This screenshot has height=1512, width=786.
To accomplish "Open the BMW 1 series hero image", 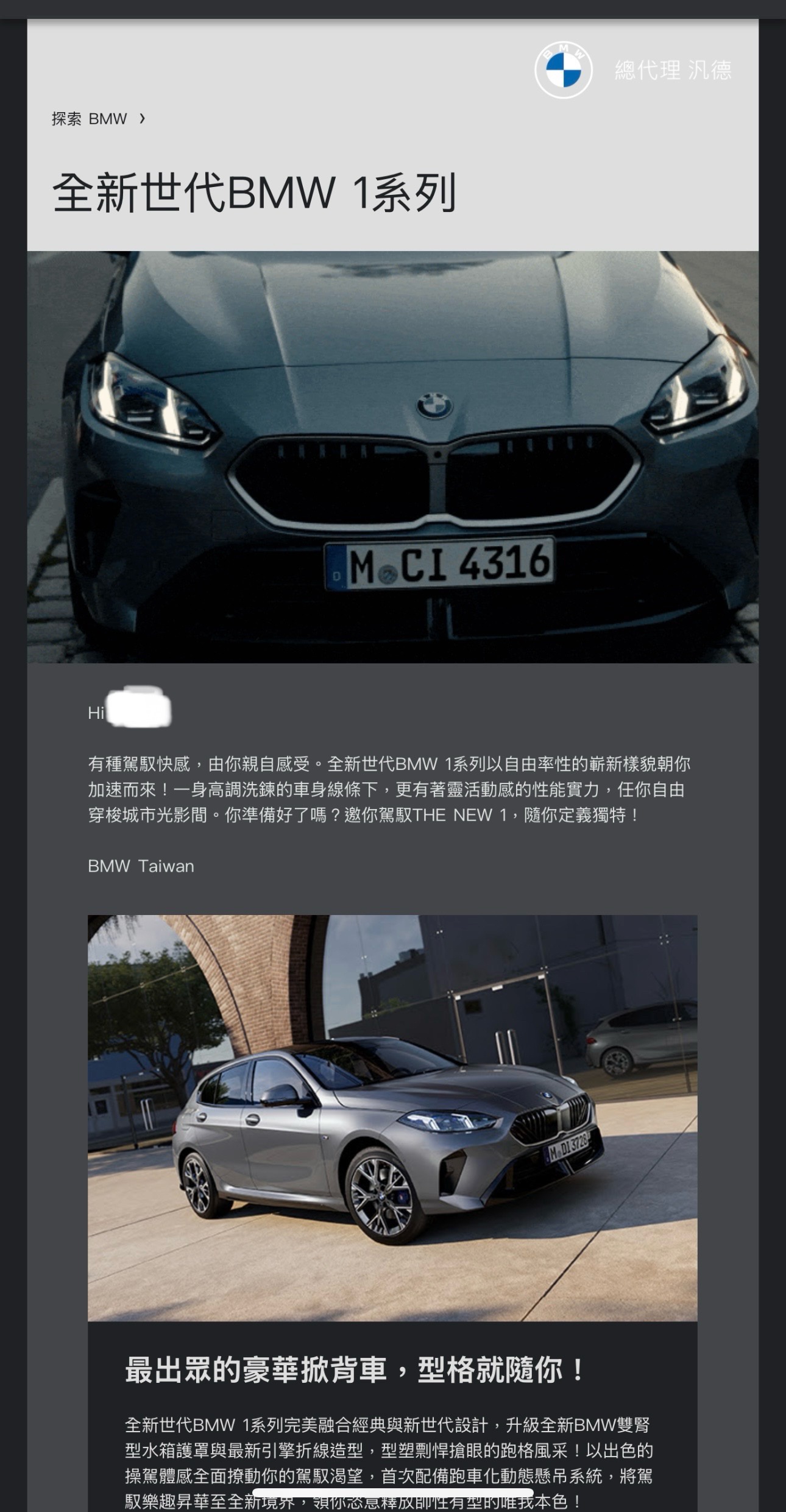I will 392,457.
